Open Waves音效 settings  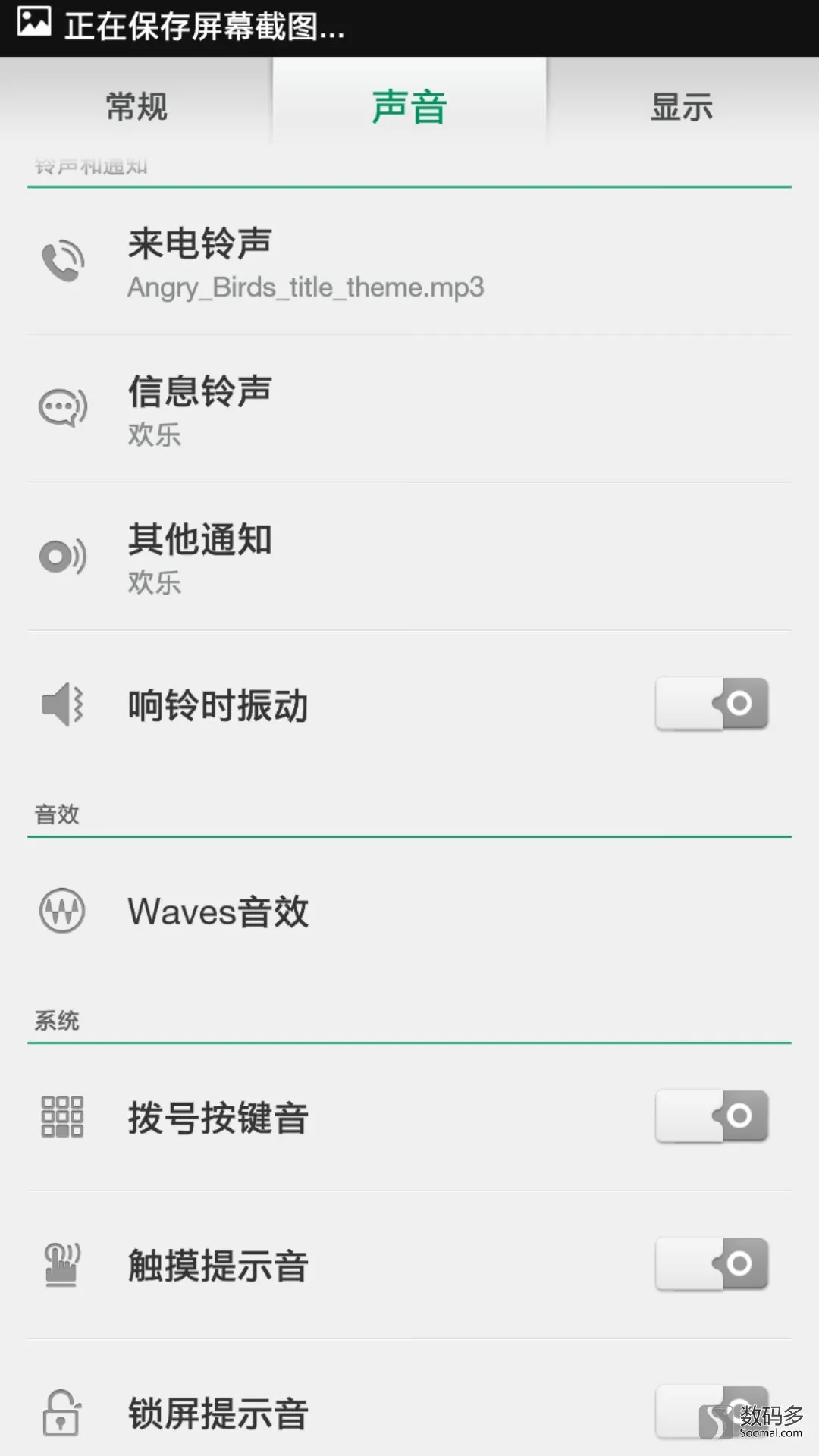coord(409,911)
